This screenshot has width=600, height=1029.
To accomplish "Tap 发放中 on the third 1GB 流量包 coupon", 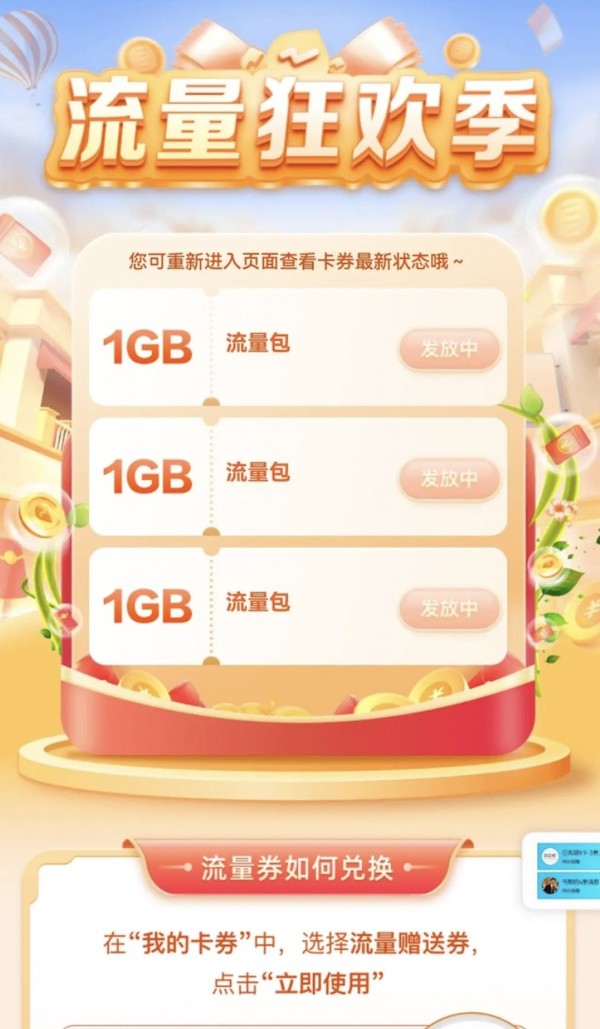I will 449,608.
